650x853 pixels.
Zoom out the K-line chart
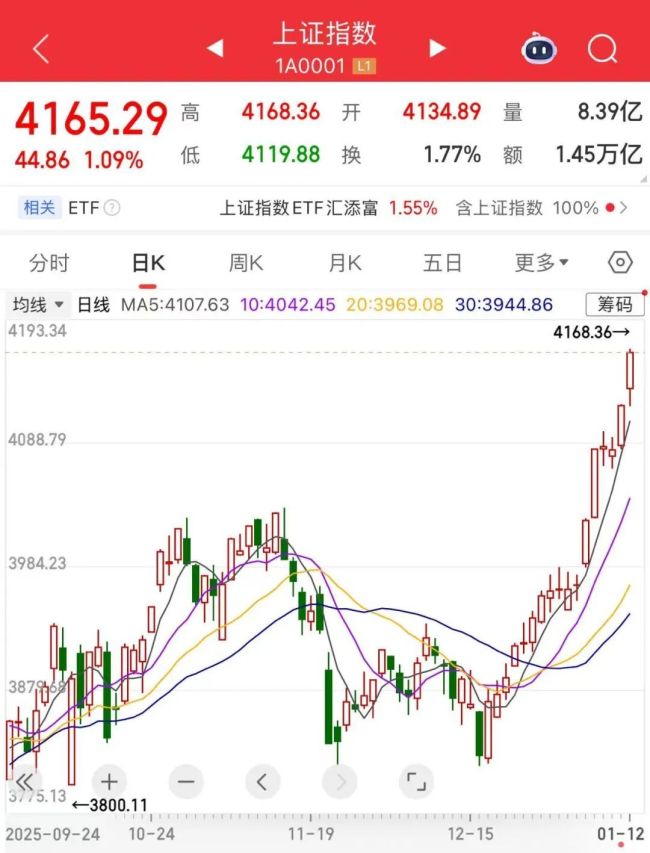(x=187, y=781)
